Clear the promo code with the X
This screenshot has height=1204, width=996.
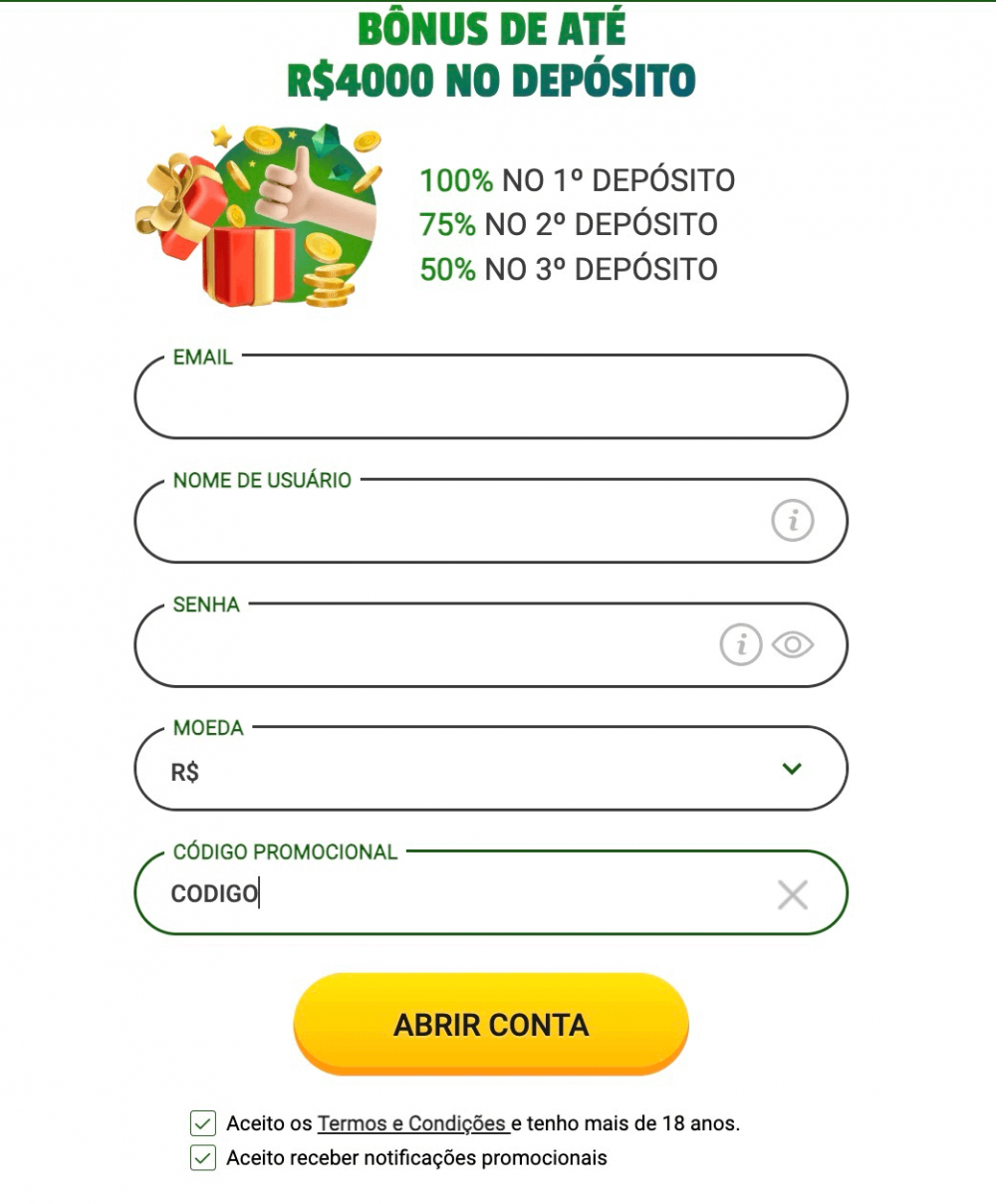click(793, 894)
